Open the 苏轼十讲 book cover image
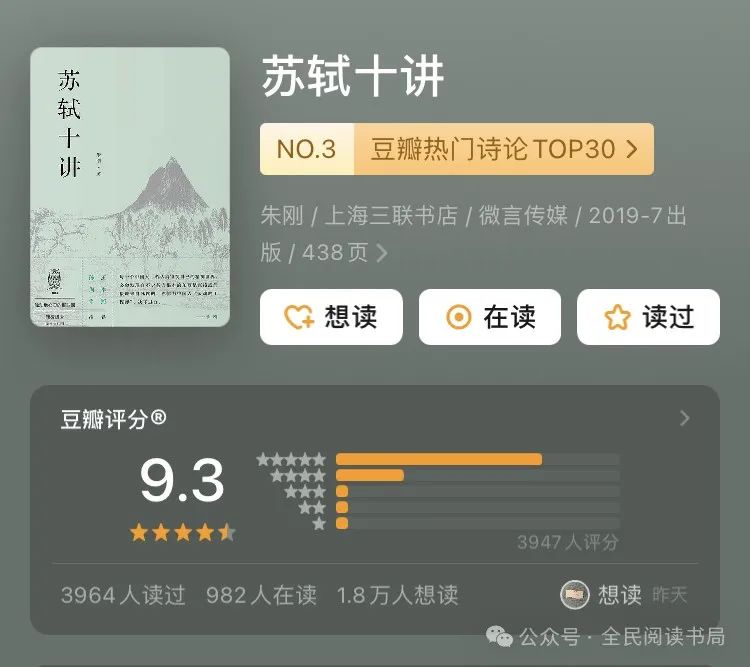 (130, 187)
